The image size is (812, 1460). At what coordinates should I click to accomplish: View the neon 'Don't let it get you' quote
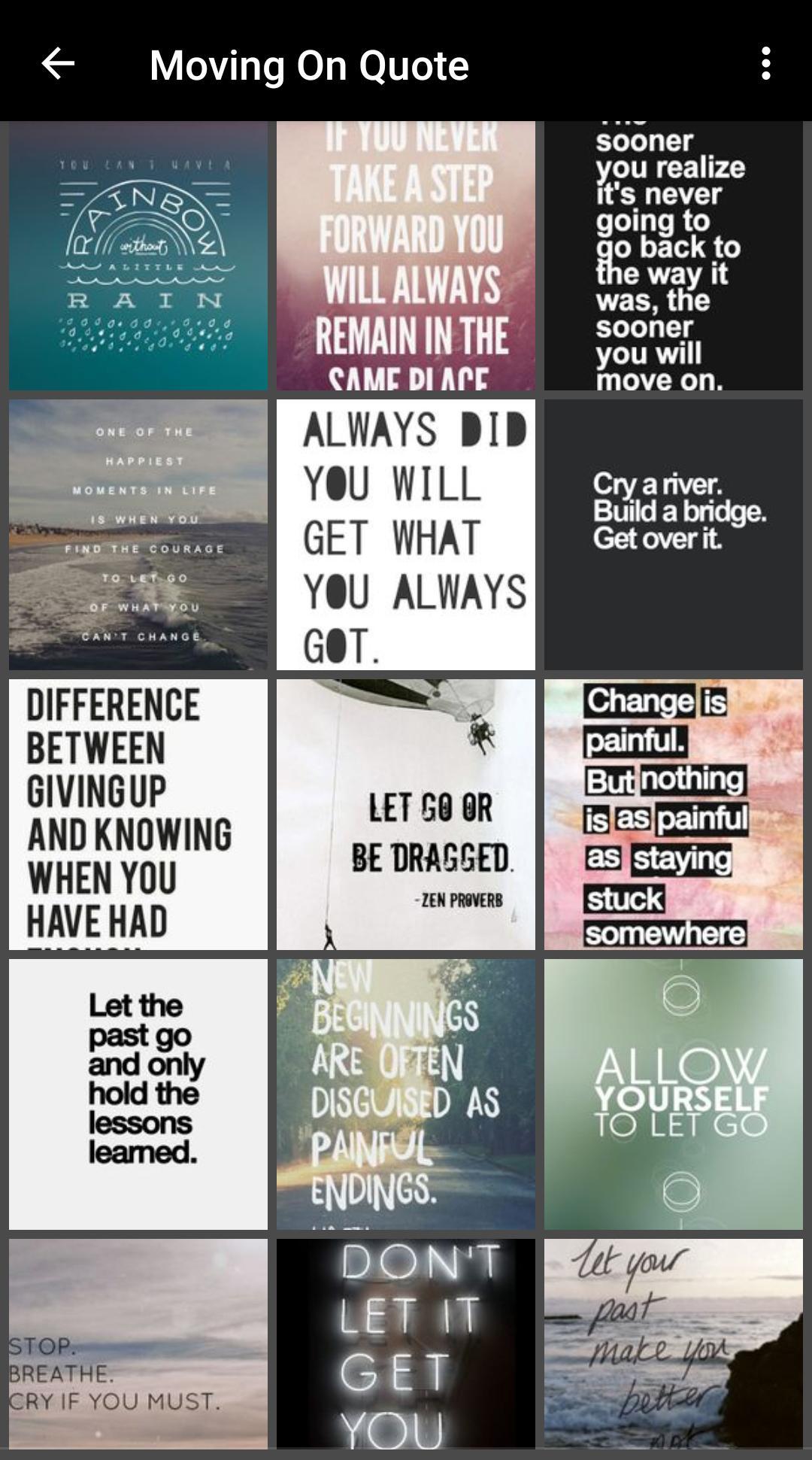coord(406,1343)
